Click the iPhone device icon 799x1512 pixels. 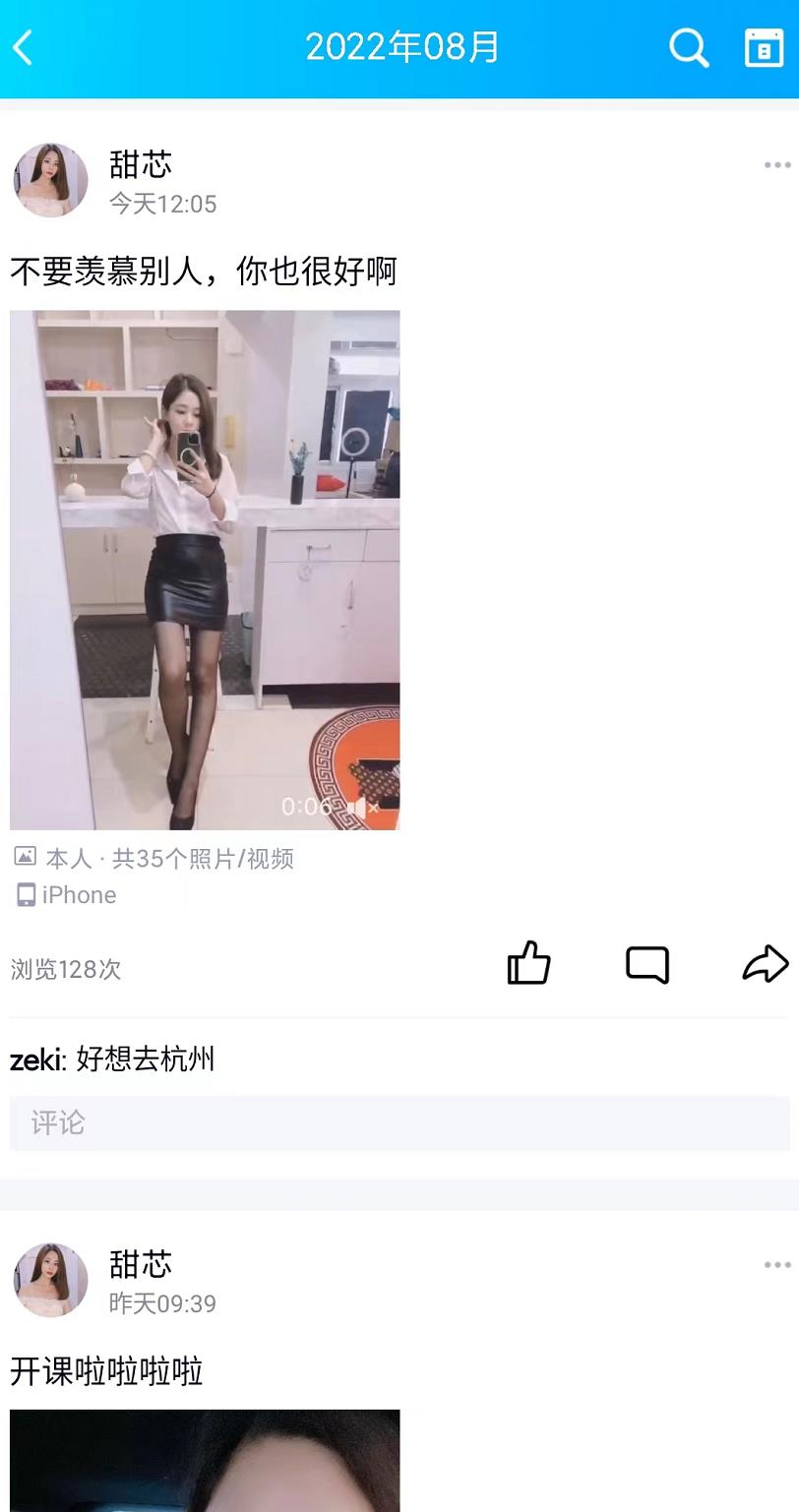27,894
